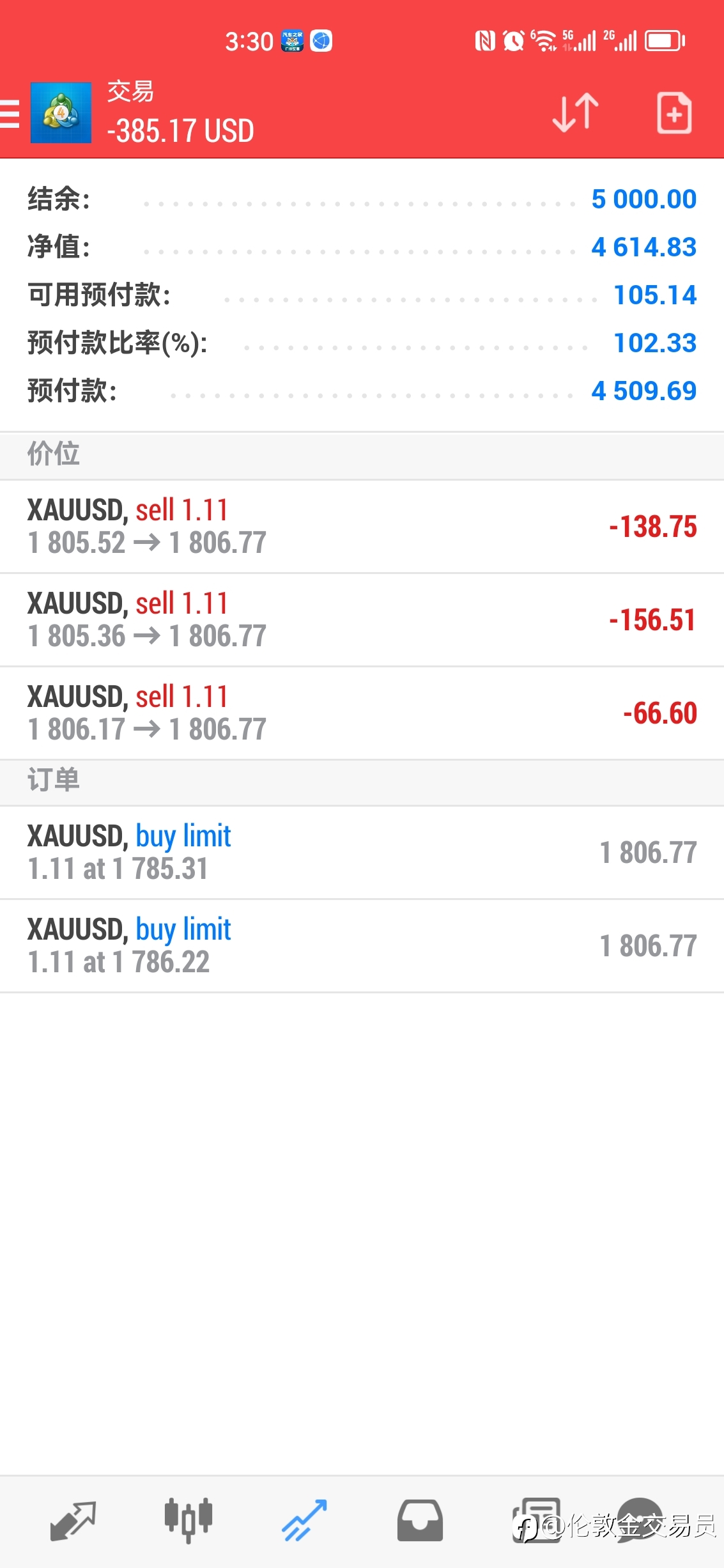724x1568 pixels.
Task: Select the Trade tab
Action: tap(305, 1521)
